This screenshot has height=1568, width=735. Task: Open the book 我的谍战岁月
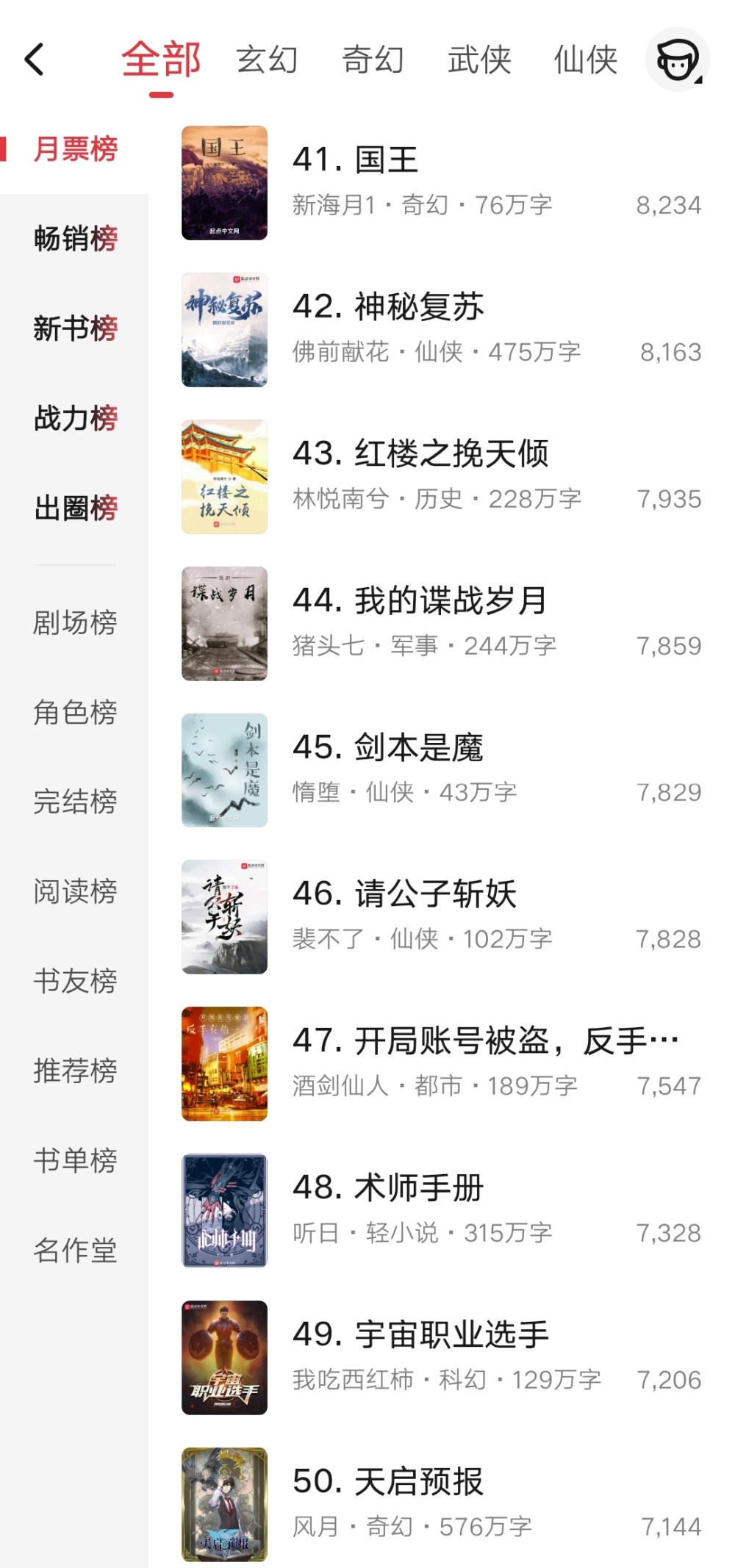point(441,623)
